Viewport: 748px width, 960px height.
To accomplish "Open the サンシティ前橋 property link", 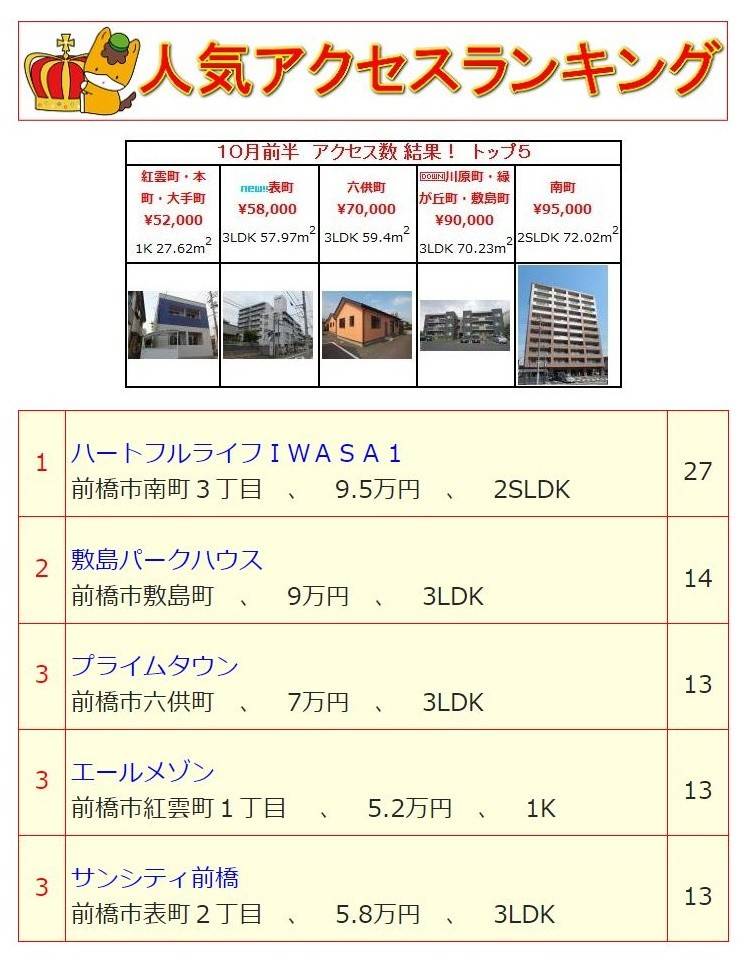I will [155, 879].
